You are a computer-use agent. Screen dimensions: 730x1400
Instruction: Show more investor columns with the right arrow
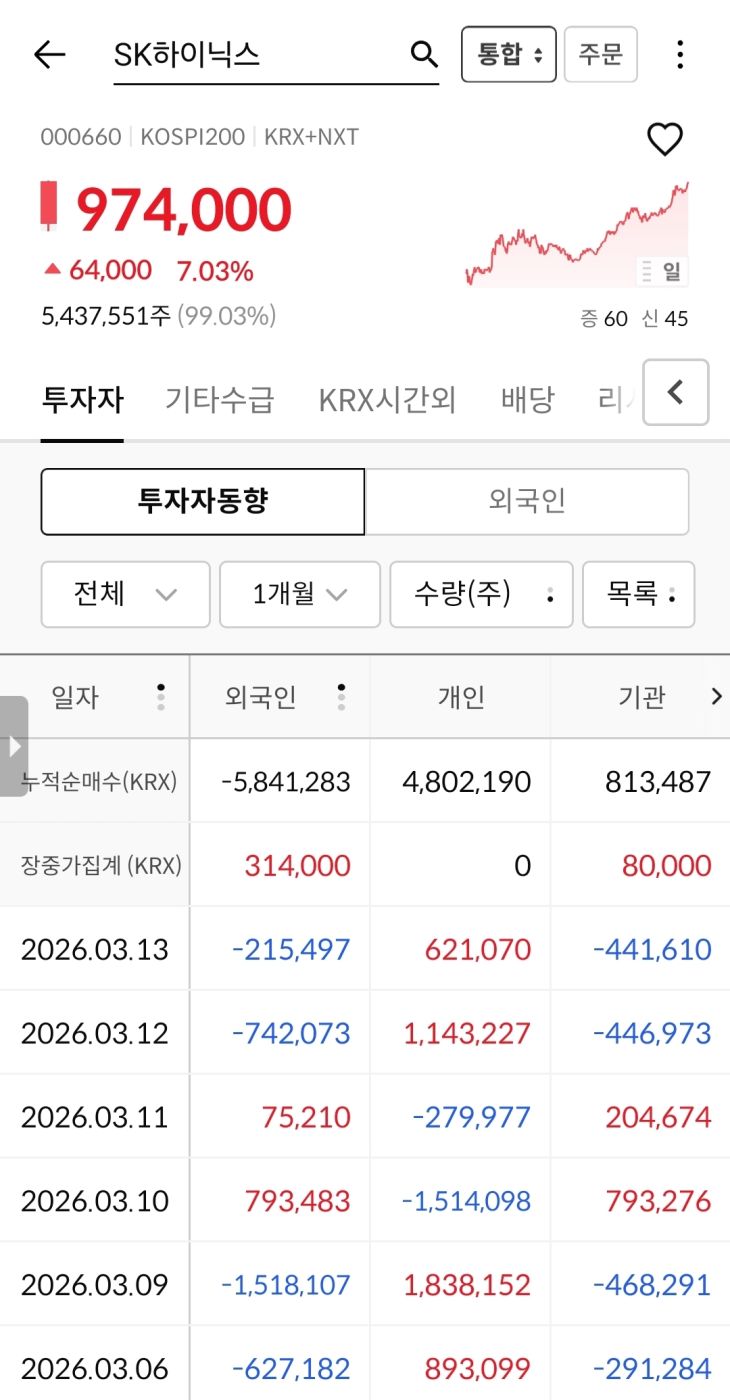click(x=716, y=697)
